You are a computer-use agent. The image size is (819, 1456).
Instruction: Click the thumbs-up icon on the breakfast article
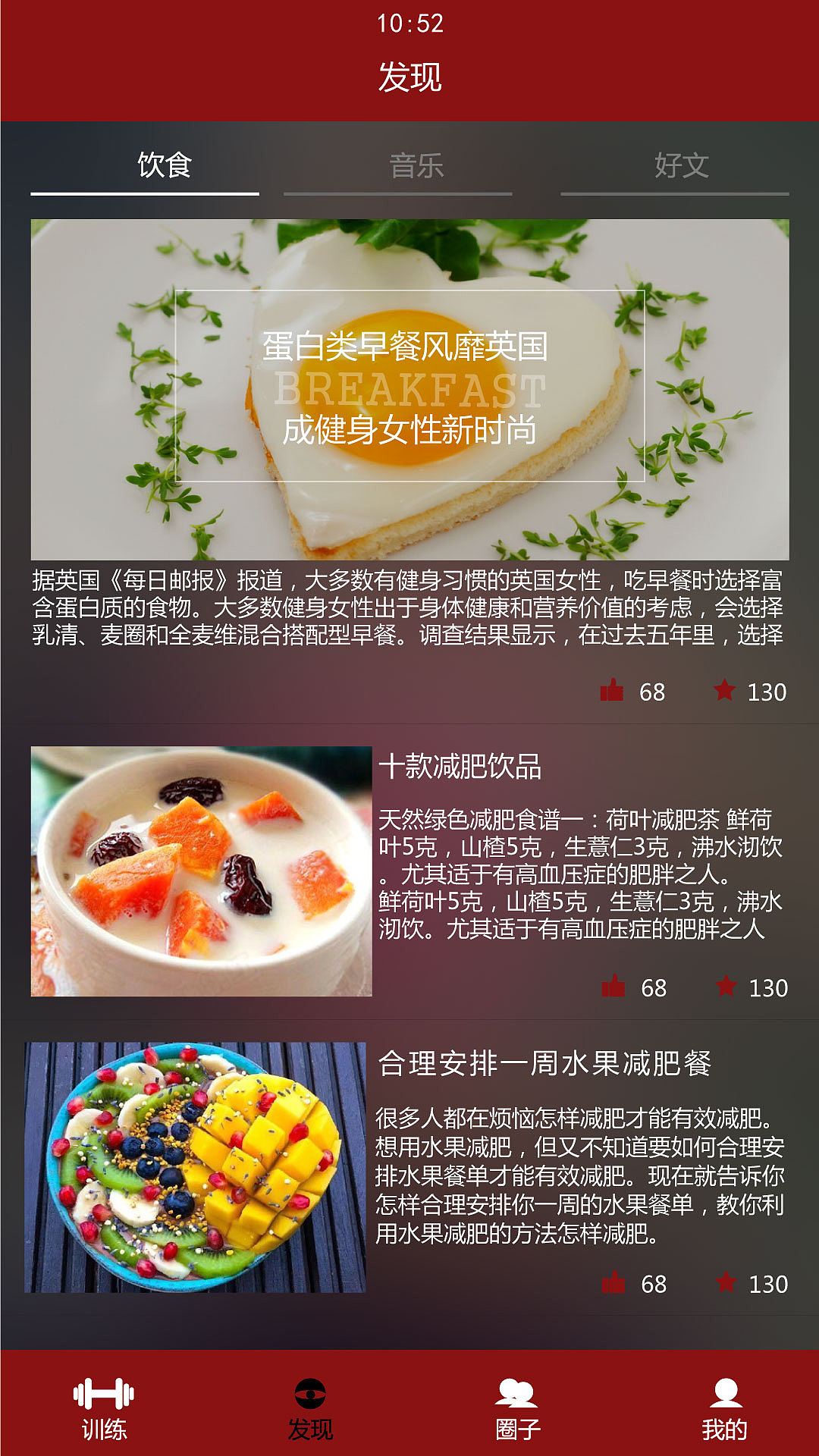pyautogui.click(x=611, y=692)
